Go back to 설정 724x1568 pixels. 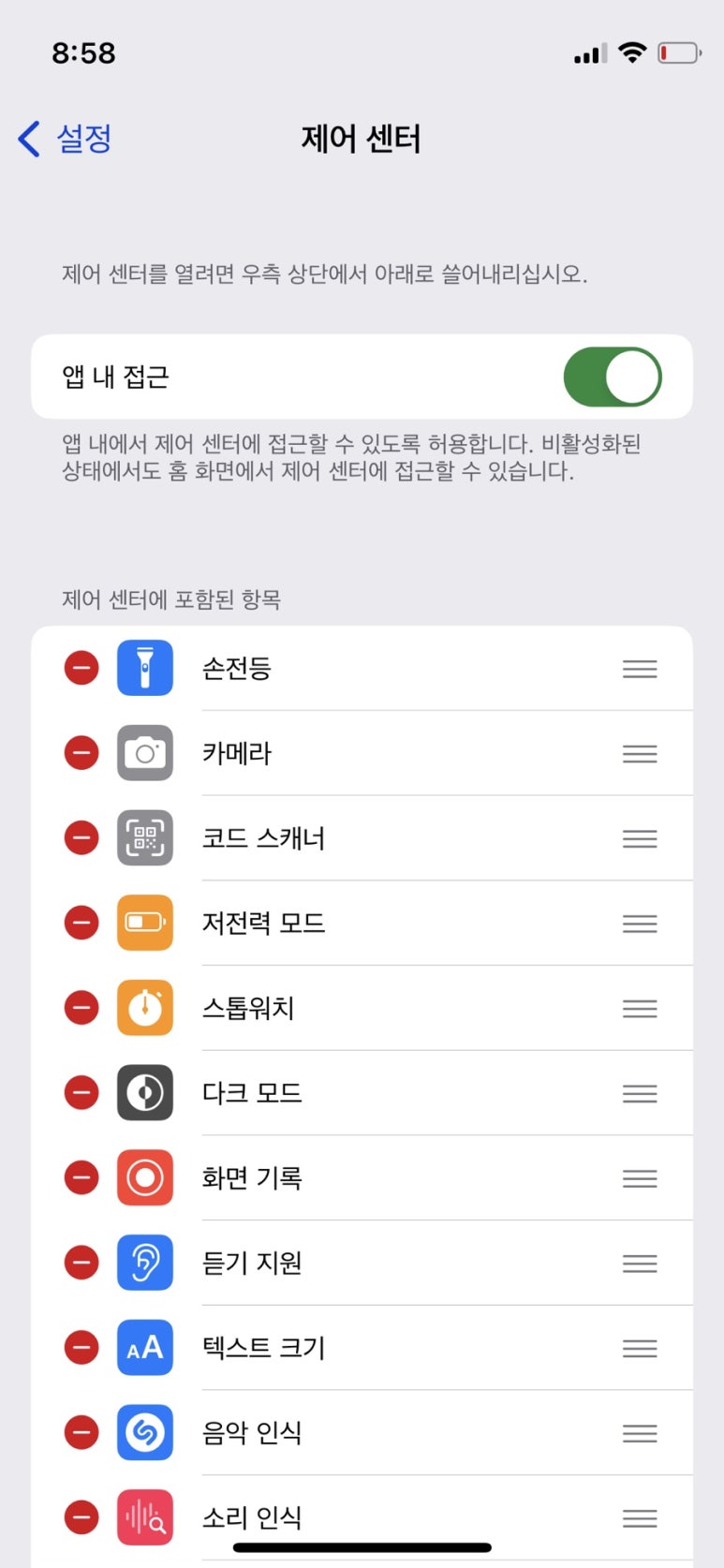(x=66, y=139)
